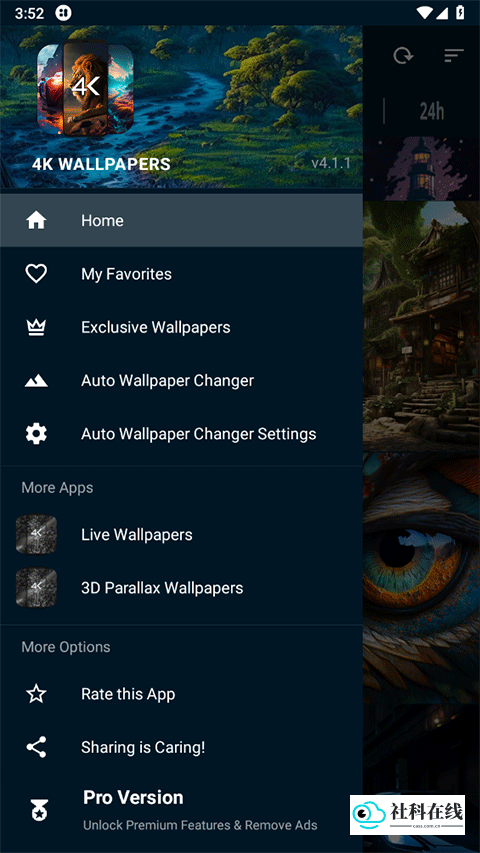The width and height of the screenshot is (480, 853).
Task: Tap the refresh icon in the toolbar
Action: 403,55
